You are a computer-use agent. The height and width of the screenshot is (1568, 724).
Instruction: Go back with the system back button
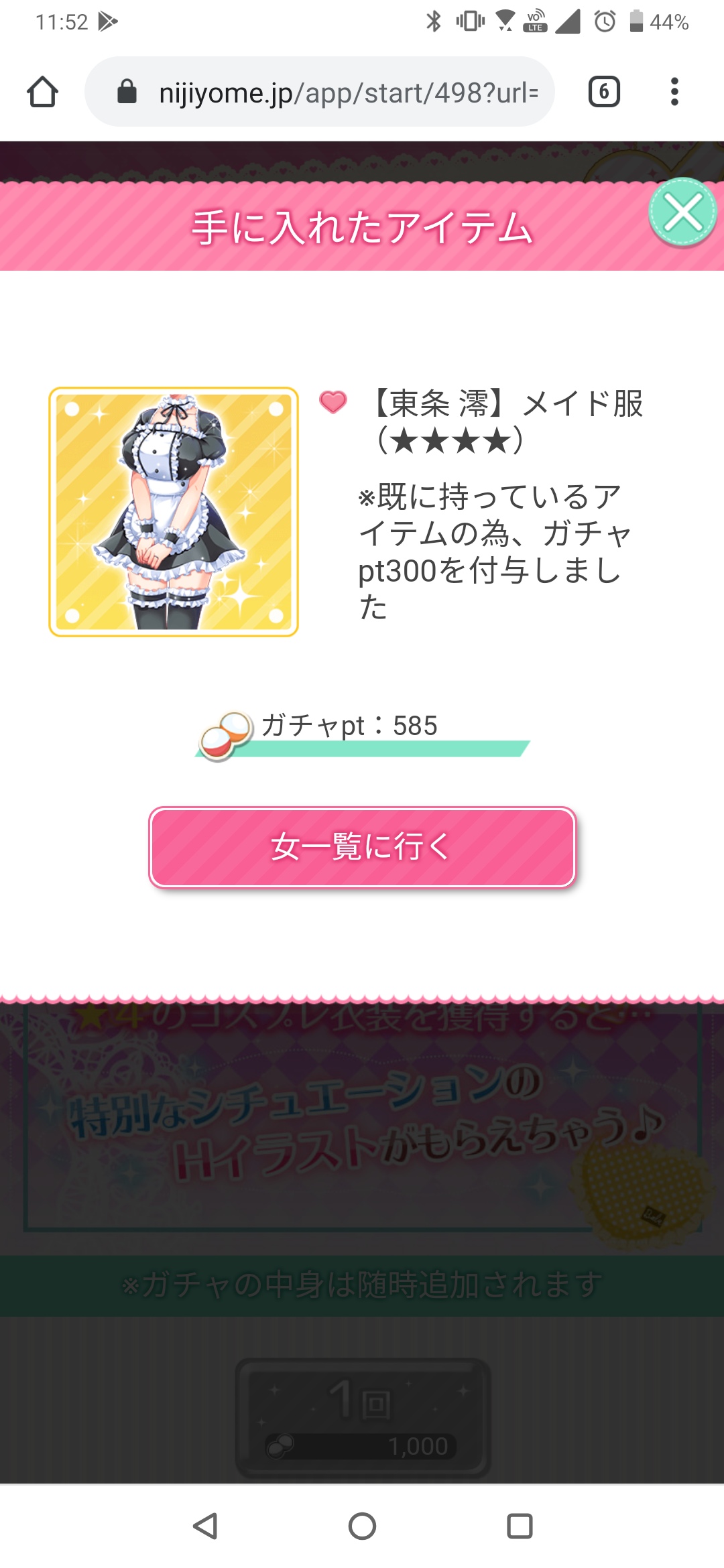[205, 1526]
